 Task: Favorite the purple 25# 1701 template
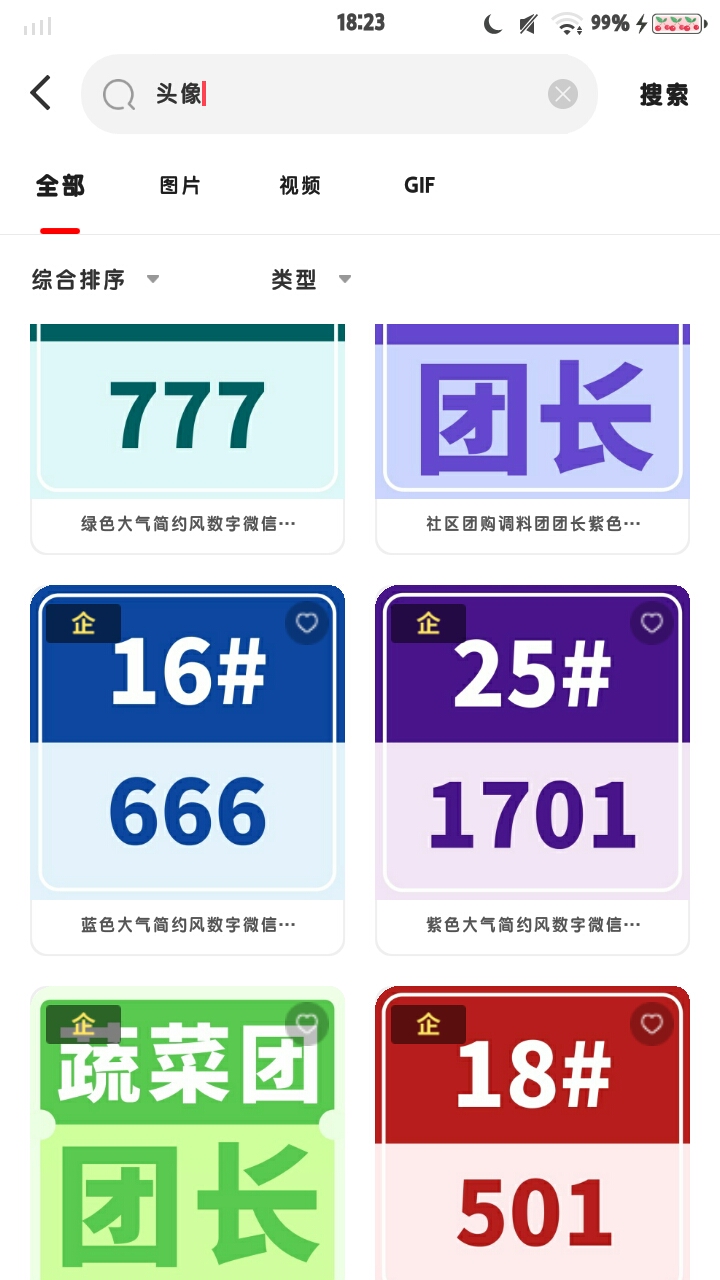tap(651, 622)
